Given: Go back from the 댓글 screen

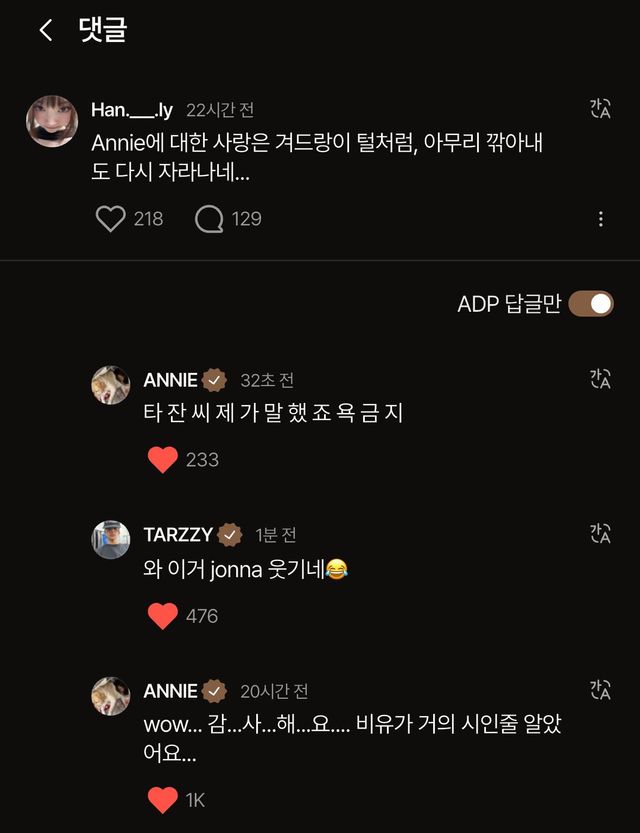Looking at the screenshot, I should 45,31.
